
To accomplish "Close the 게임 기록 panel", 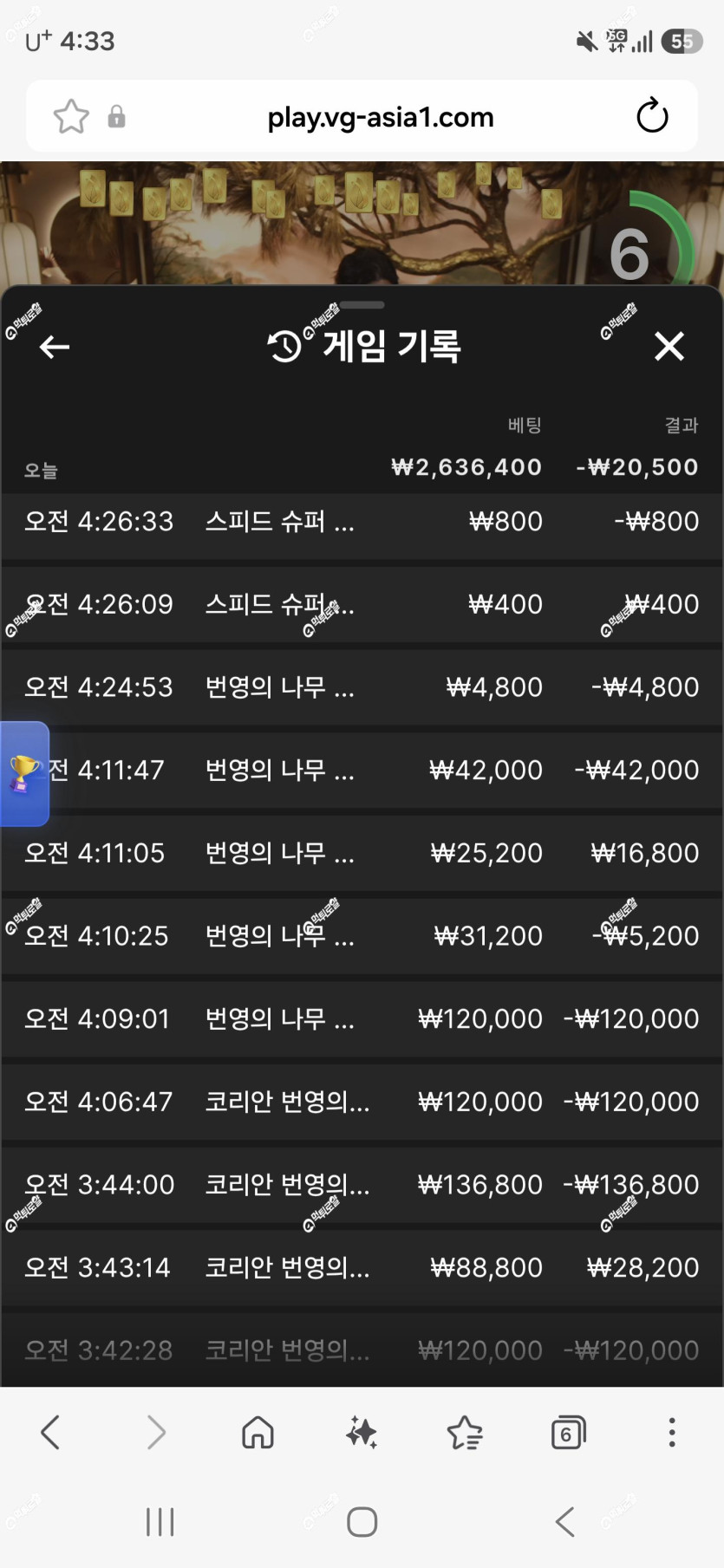I will pos(669,346).
